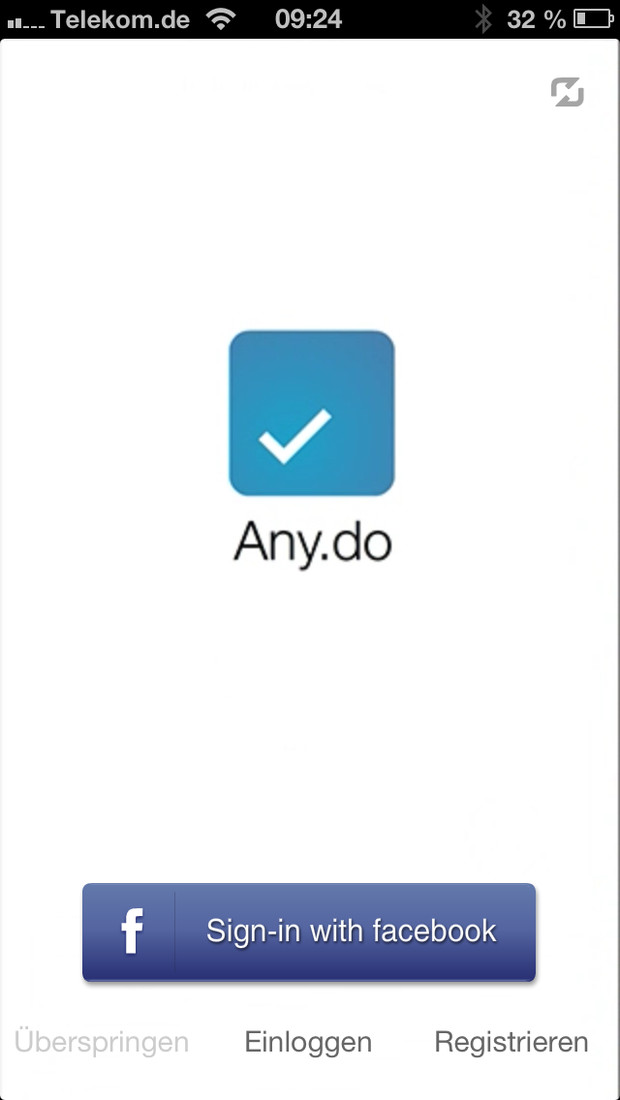Sign in with Facebook
Screen dimensions: 620x1100
[309, 931]
